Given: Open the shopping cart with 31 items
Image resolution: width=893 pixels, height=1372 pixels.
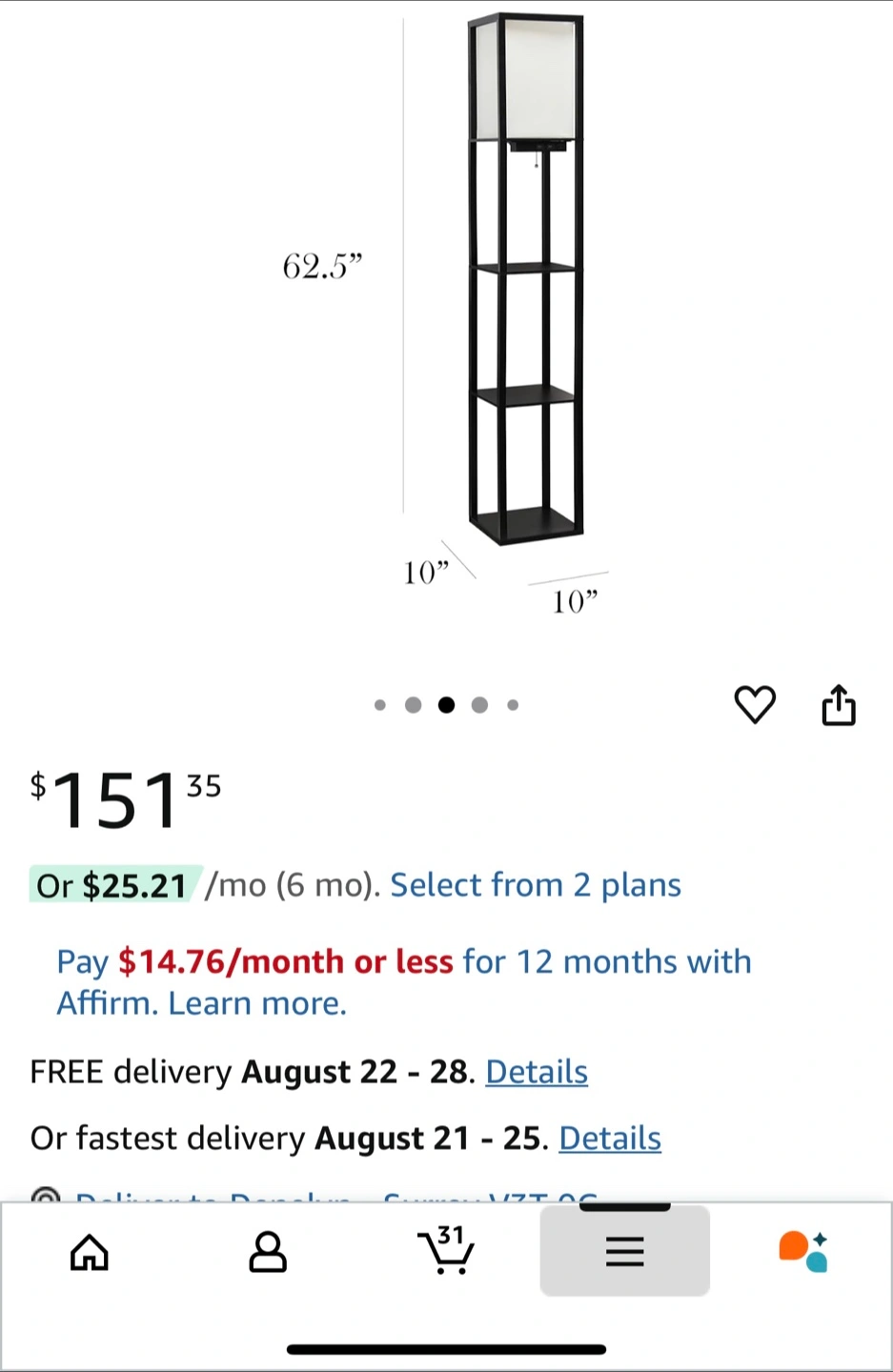Looking at the screenshot, I should coord(445,1250).
